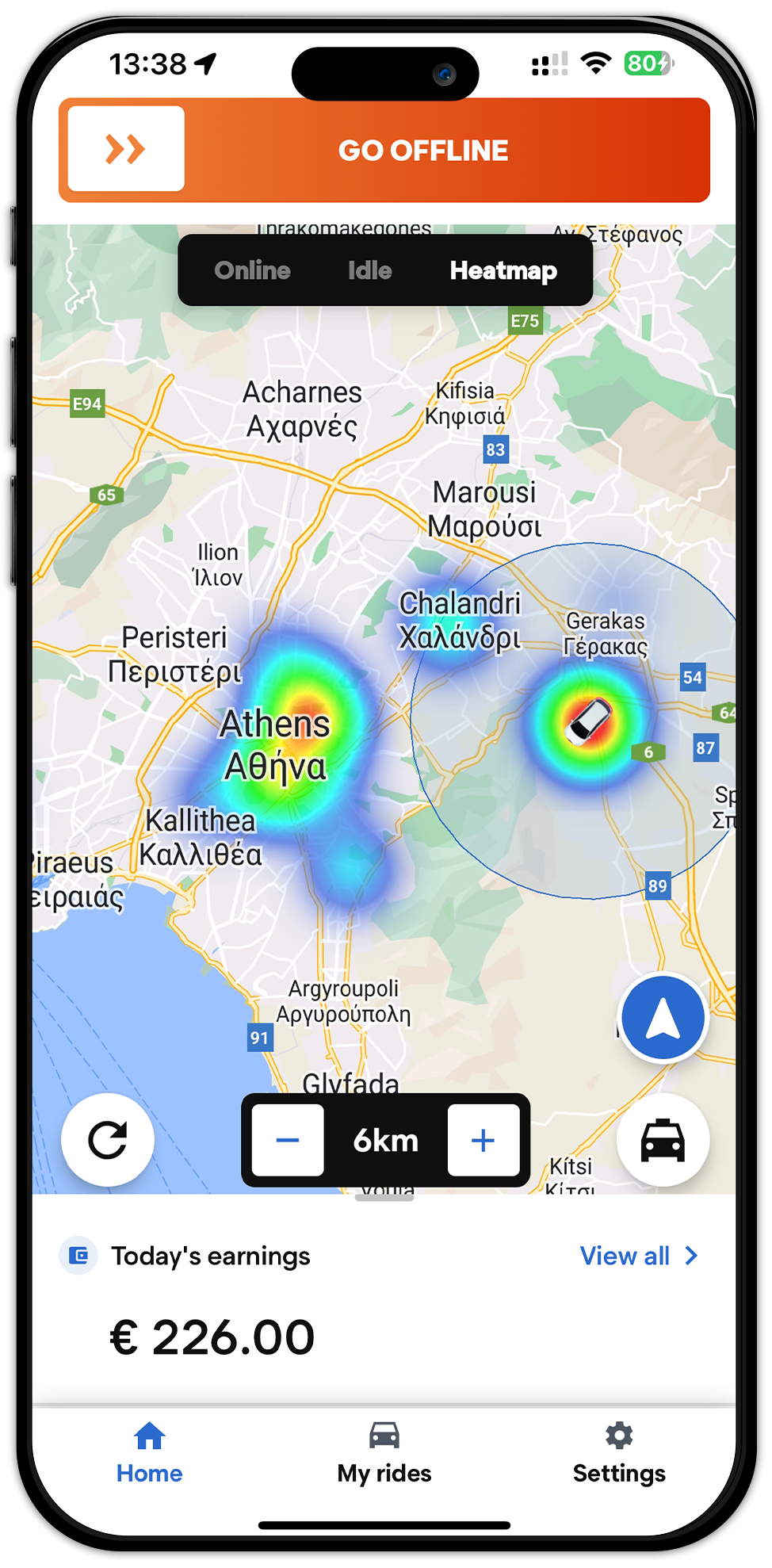Image resolution: width=772 pixels, height=1568 pixels.
Task: Open the Settings tab
Action: tap(619, 1454)
